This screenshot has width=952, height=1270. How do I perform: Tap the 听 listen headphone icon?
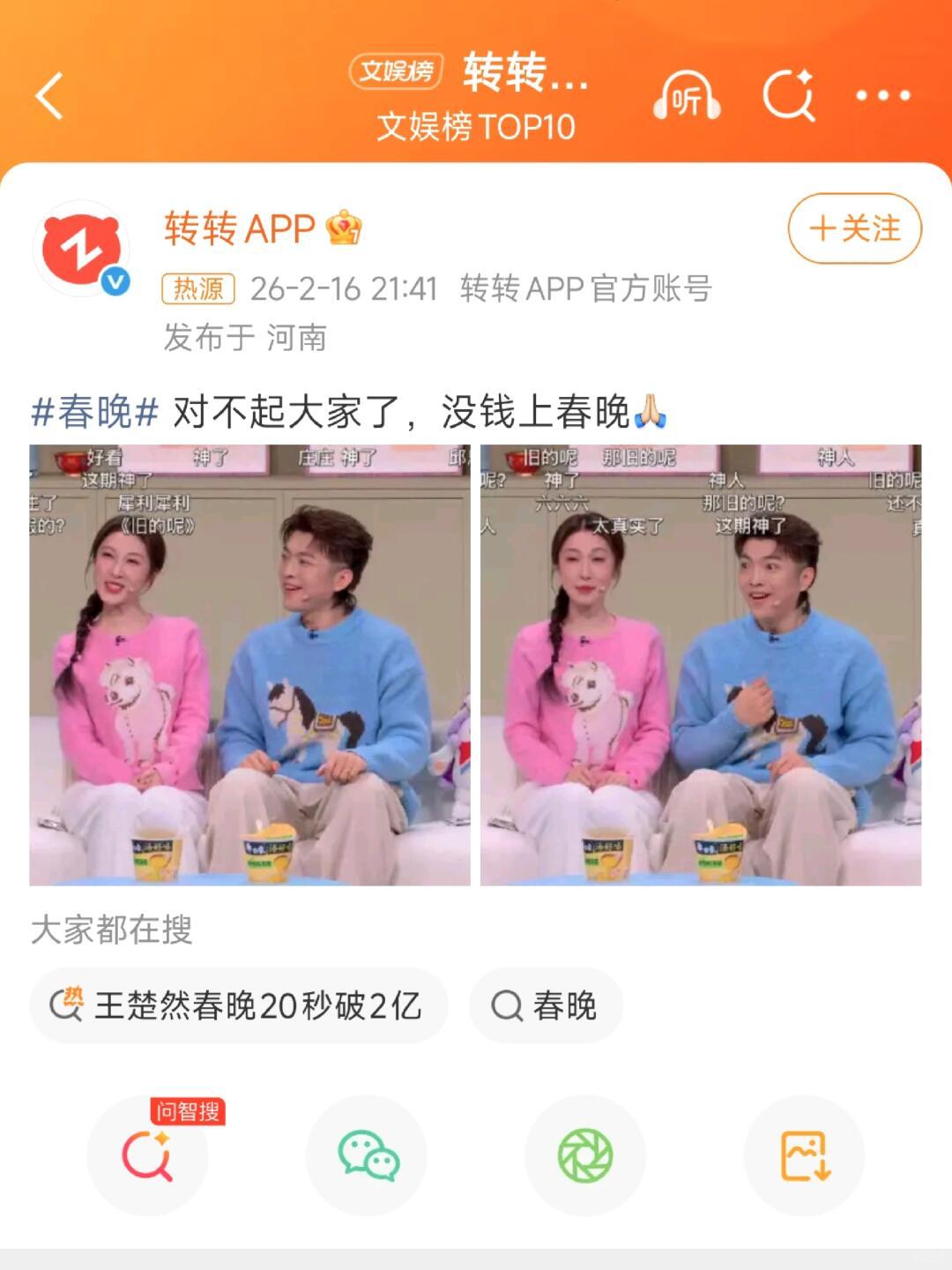[687, 96]
